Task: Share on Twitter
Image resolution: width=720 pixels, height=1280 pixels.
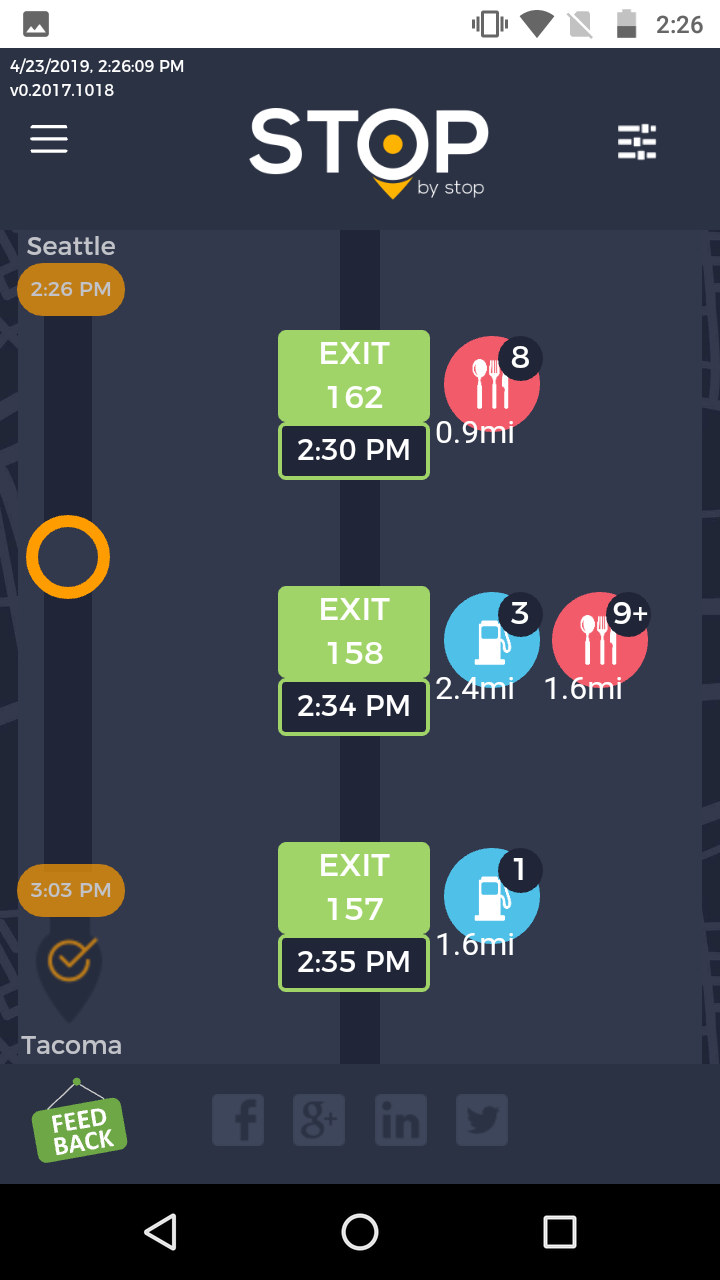Action: [482, 1120]
